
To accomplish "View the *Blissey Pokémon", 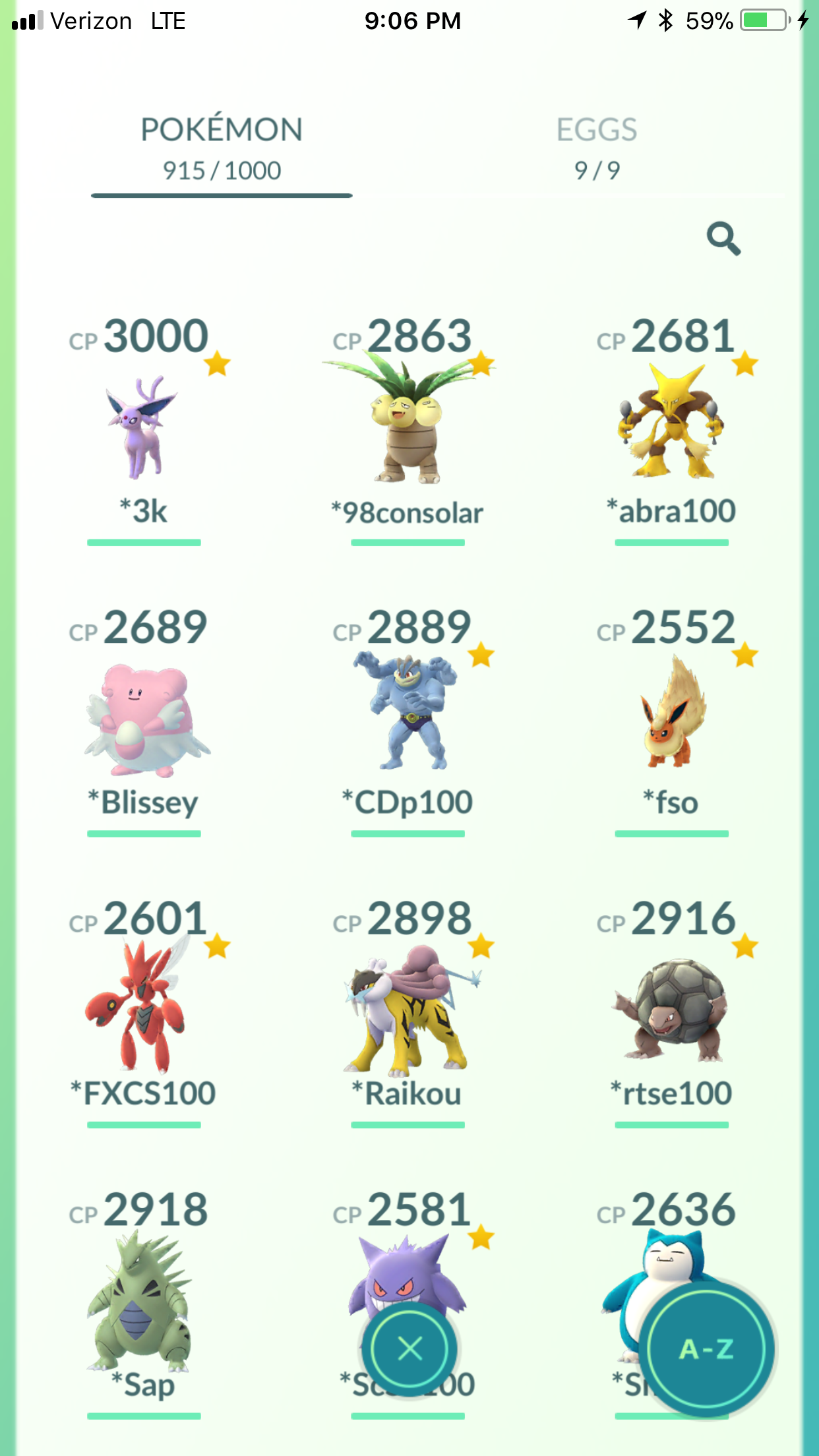I will (x=144, y=721).
